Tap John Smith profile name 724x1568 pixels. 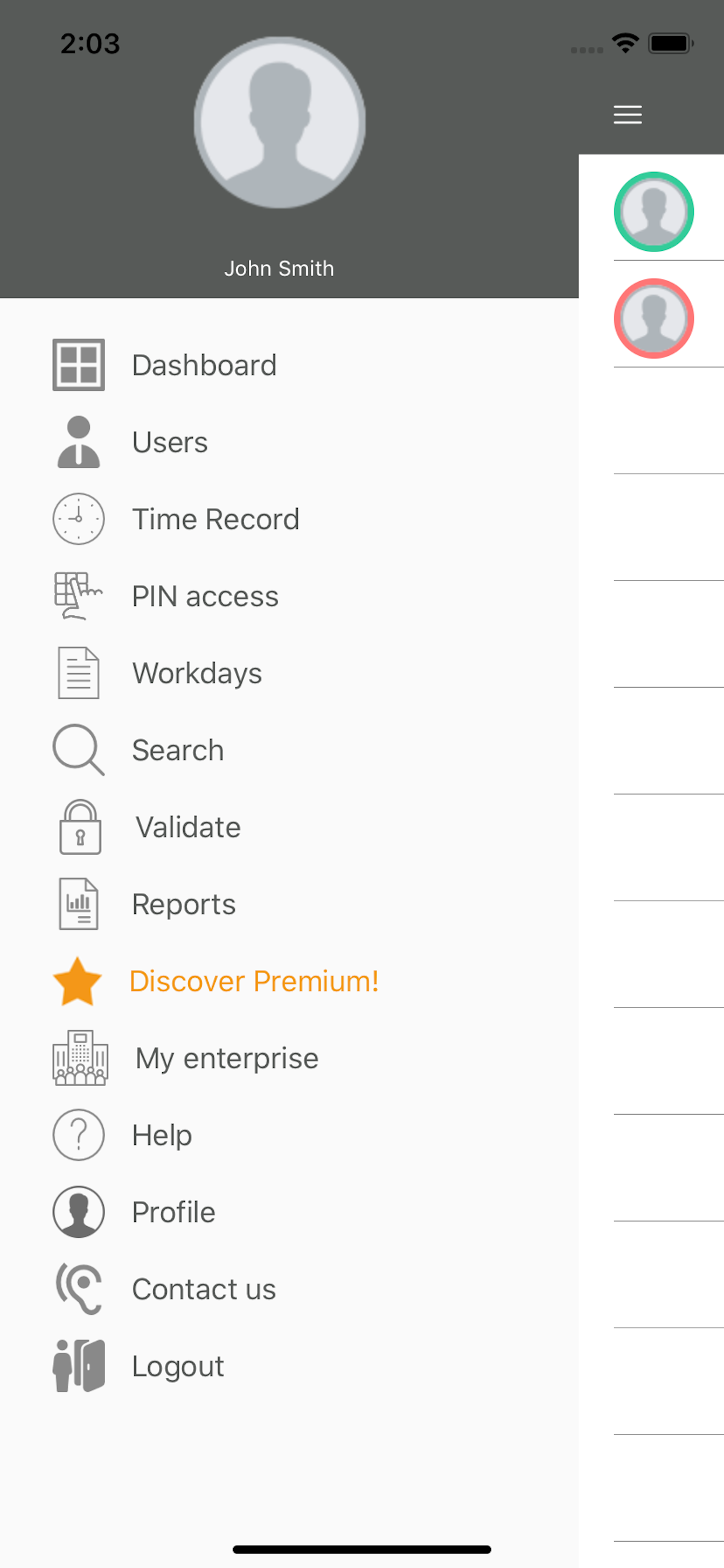pos(280,268)
